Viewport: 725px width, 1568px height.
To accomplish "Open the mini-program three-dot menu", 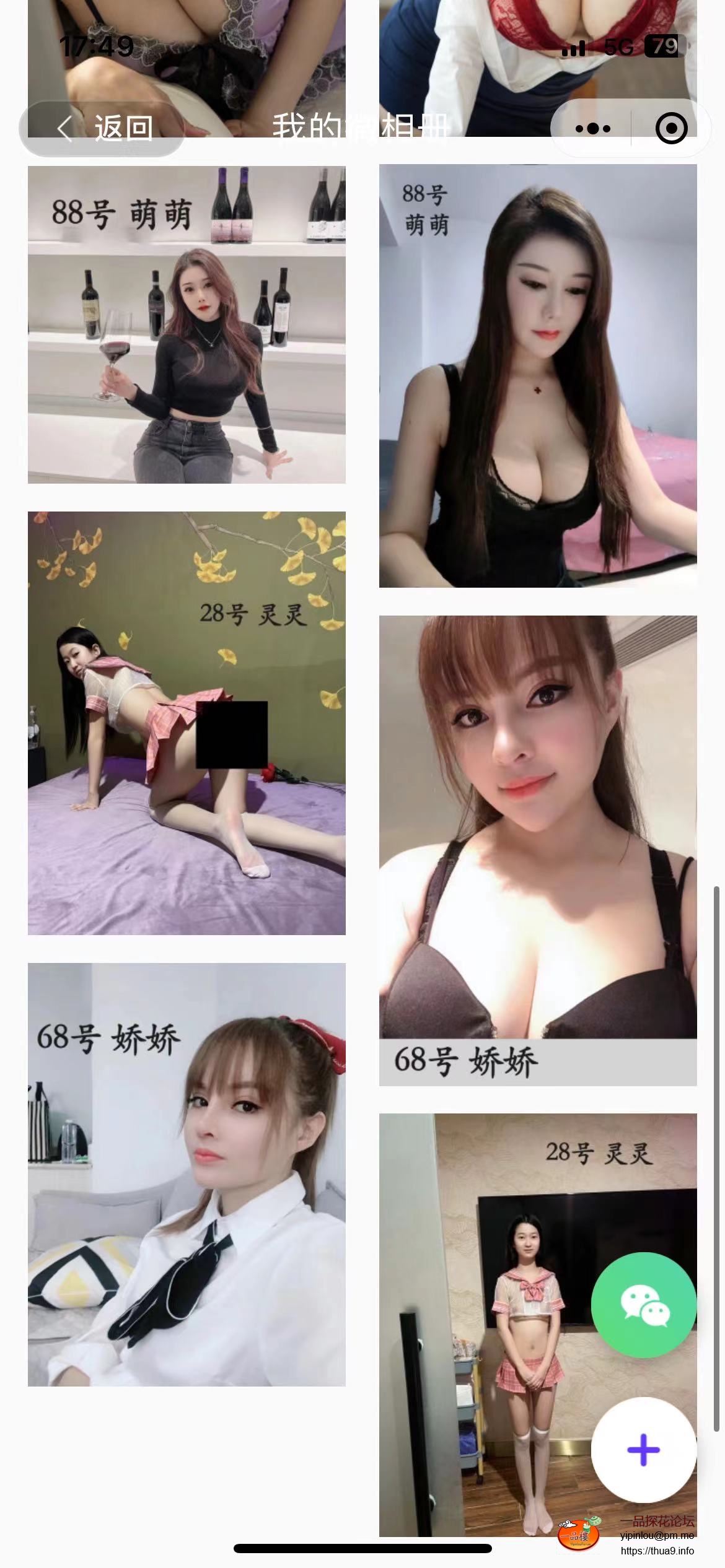I will coord(592,129).
